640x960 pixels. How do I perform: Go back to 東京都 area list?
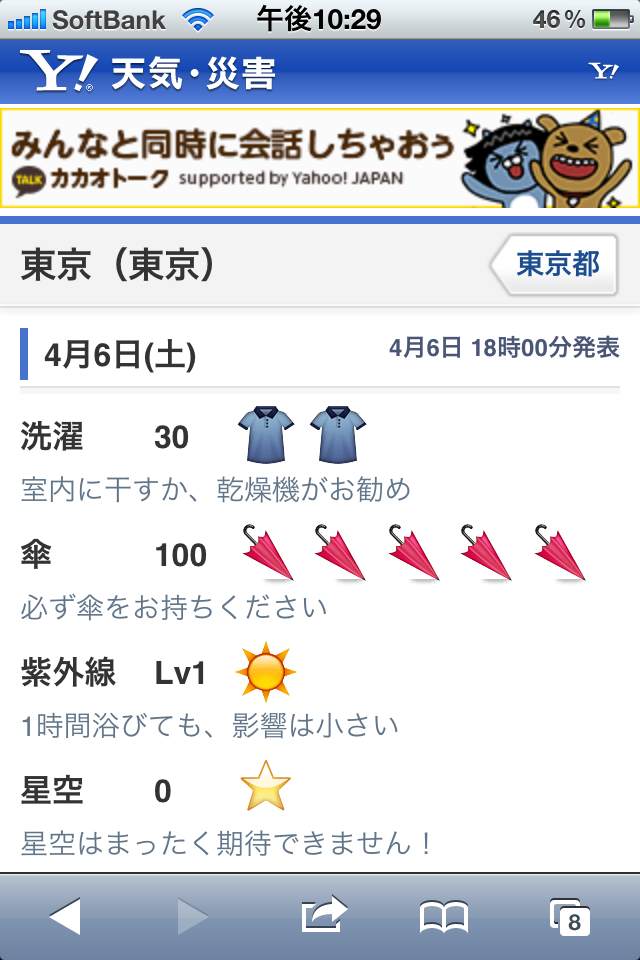pyautogui.click(x=555, y=264)
